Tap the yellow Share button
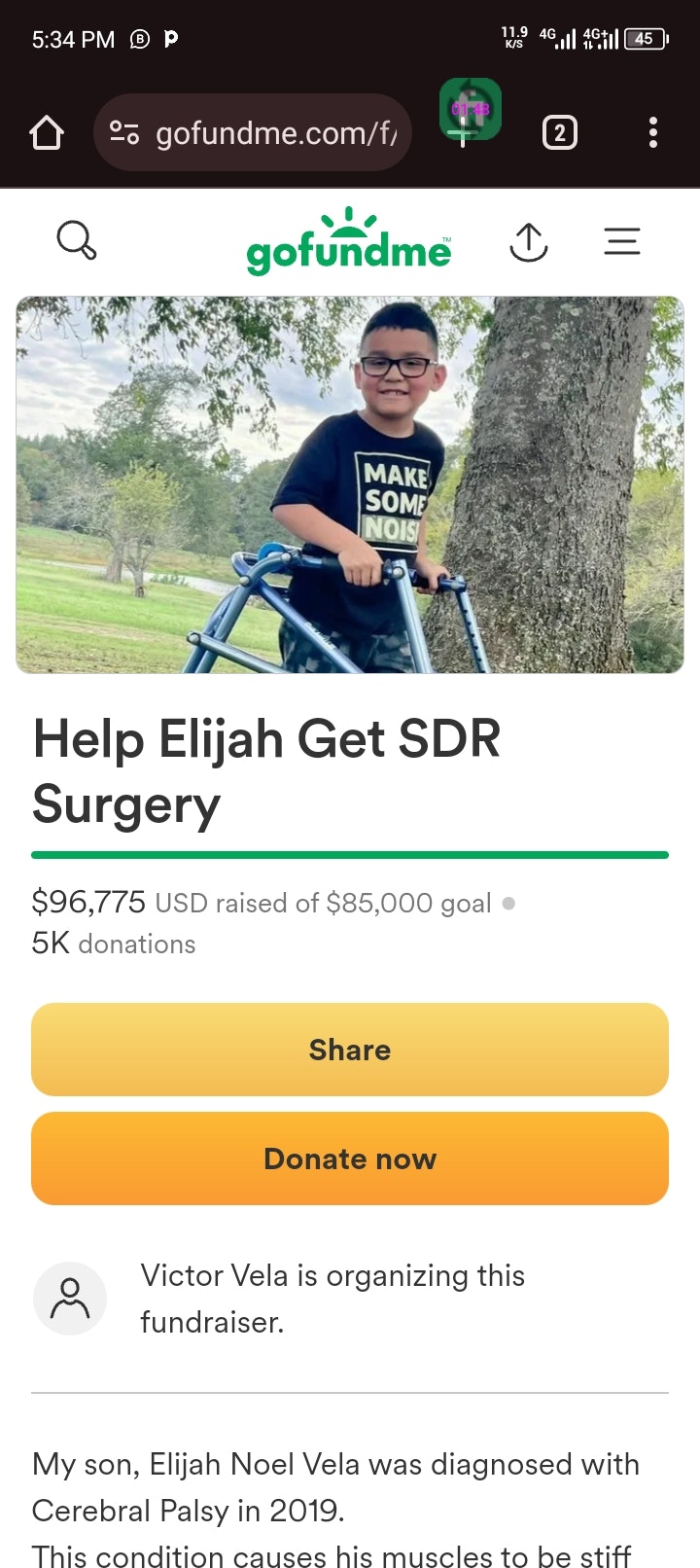 (x=350, y=1050)
